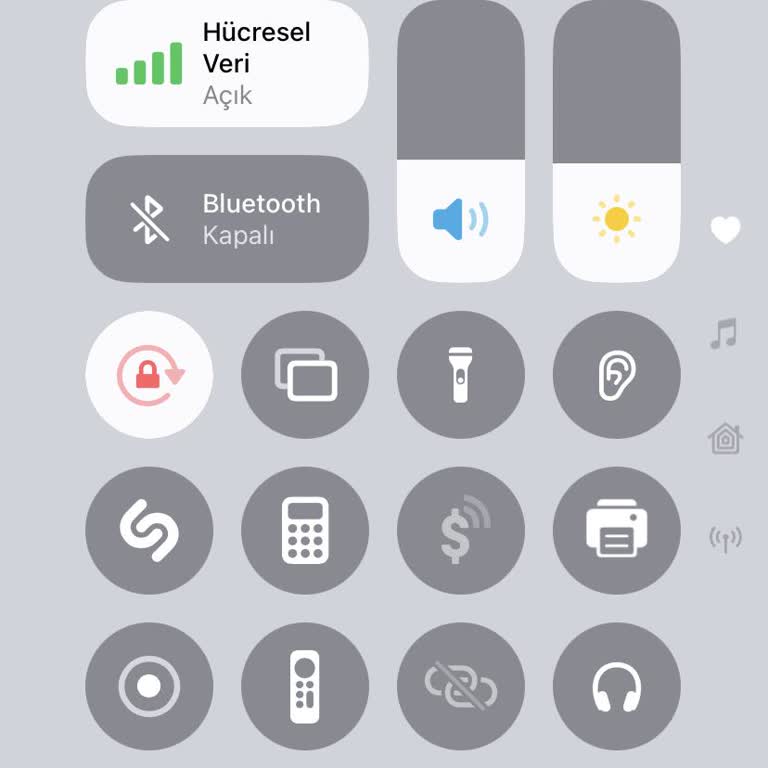Jump to the connectivity controls page

725,539
